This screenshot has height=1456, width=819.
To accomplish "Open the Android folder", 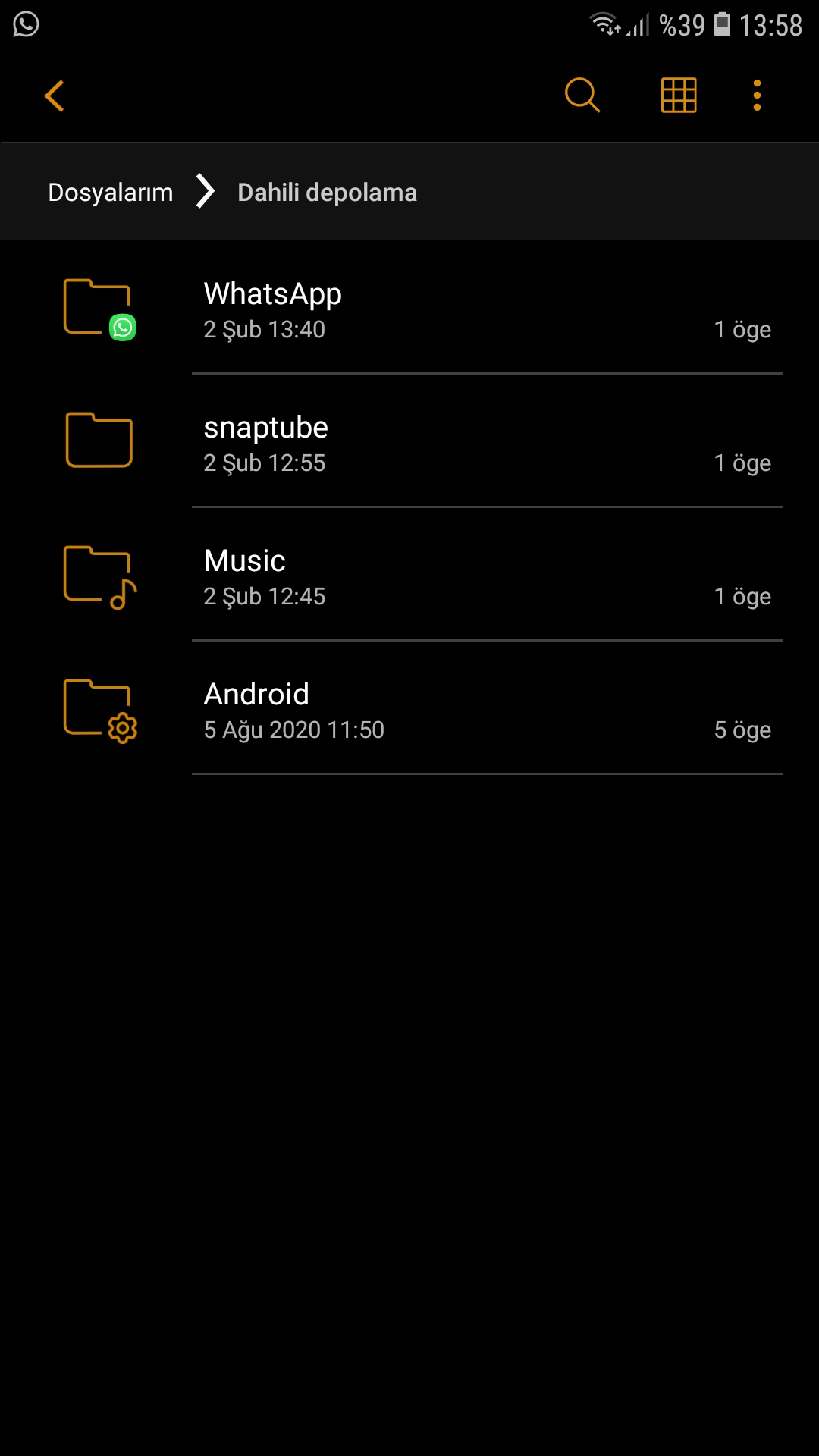I will 409,710.
